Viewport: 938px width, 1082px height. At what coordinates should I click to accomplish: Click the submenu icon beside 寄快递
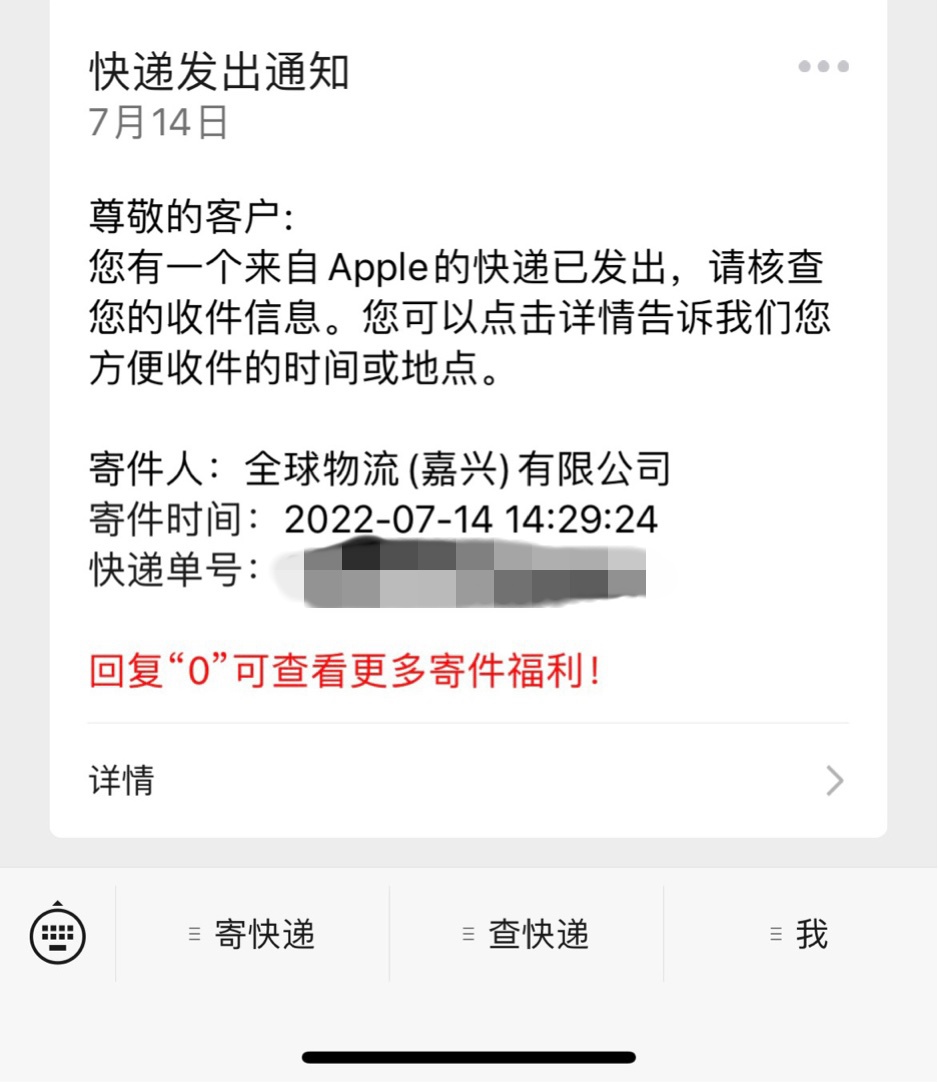click(196, 935)
